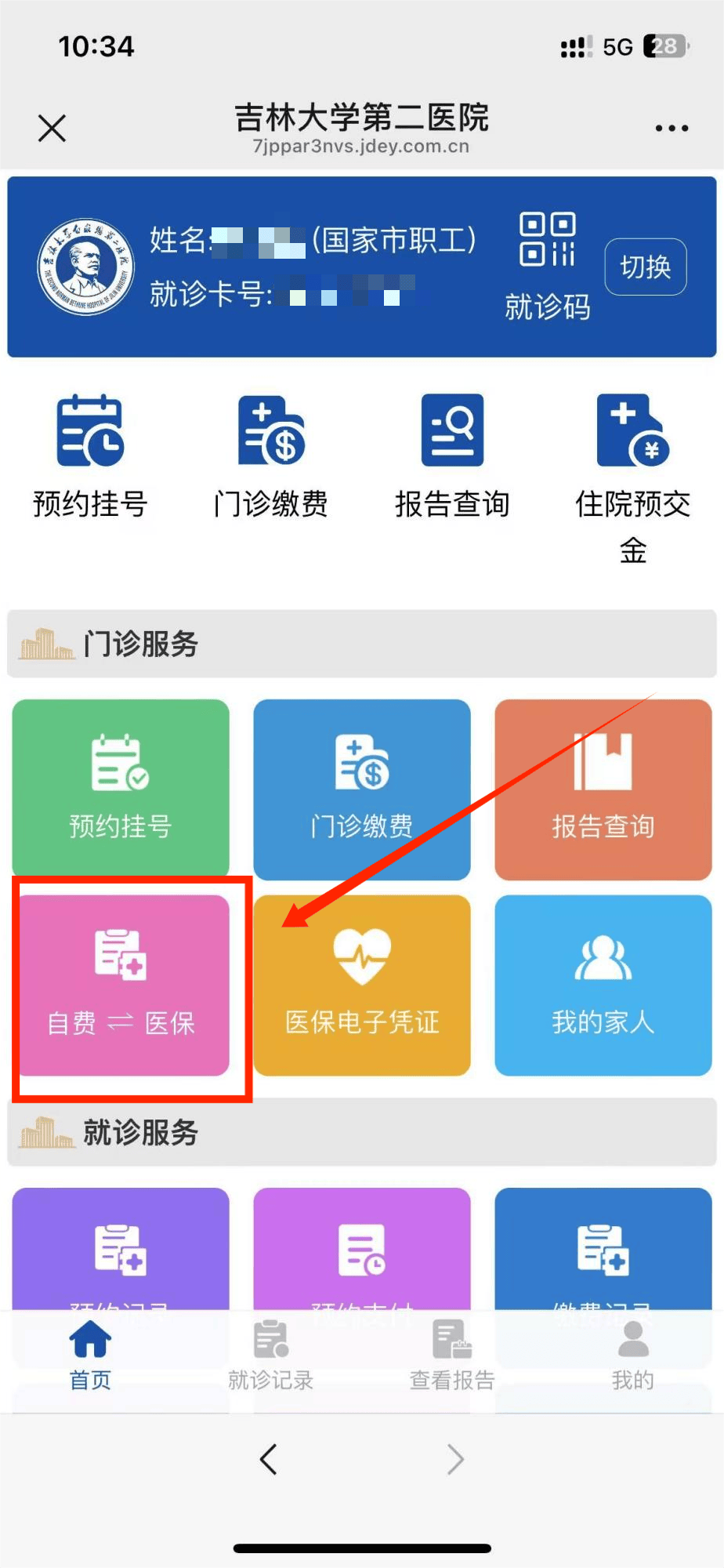The width and height of the screenshot is (724, 1568).
Task: Open 医保电子凭证 card
Action: coord(361,985)
